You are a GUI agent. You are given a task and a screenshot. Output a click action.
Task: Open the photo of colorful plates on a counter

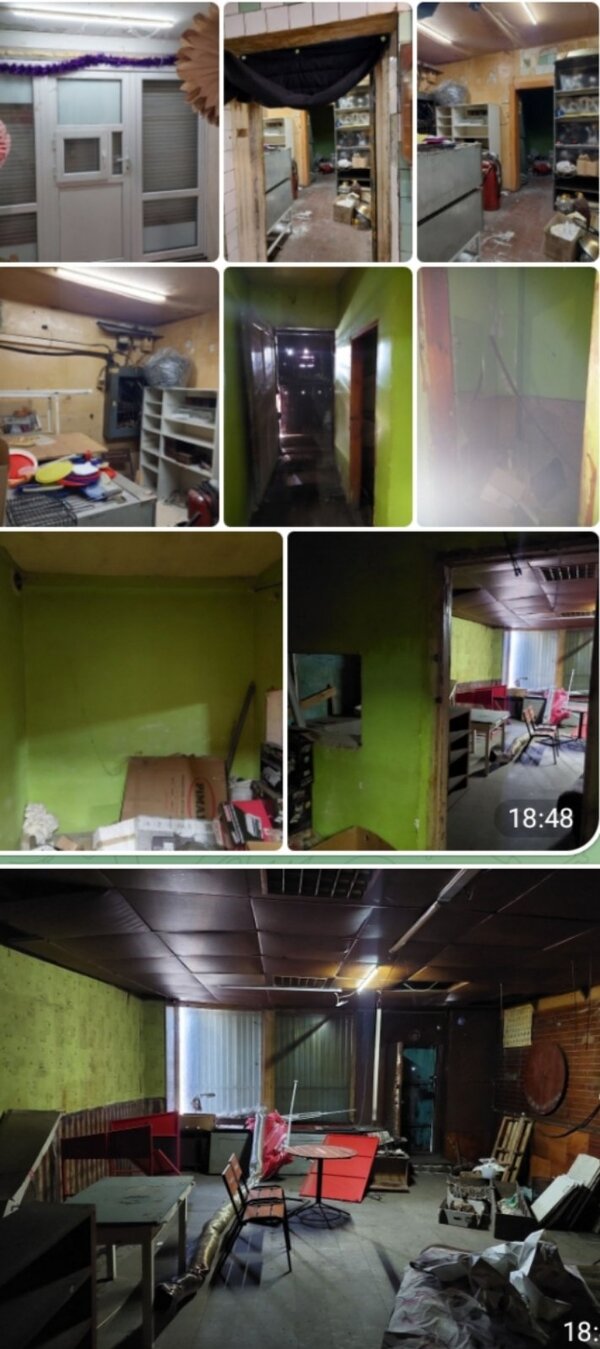click(109, 396)
